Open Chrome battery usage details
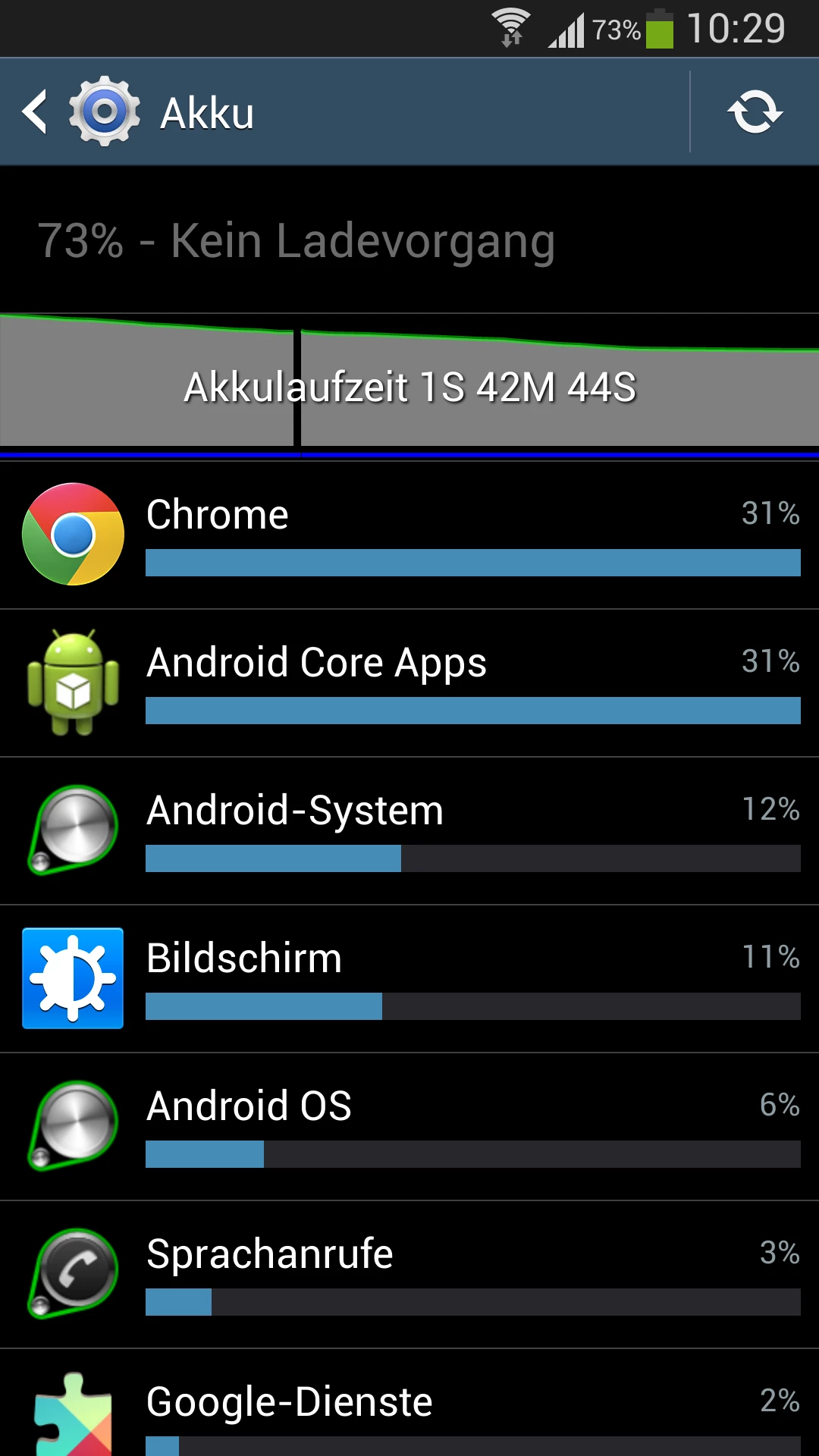Screen dimensions: 819x1456 [x=409, y=535]
